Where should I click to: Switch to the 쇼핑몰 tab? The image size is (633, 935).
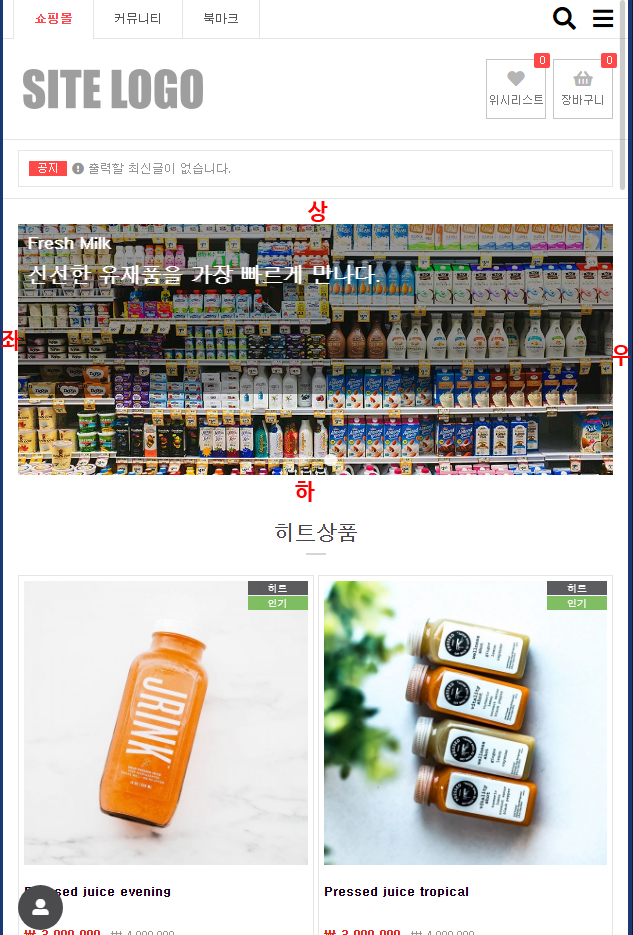click(53, 19)
